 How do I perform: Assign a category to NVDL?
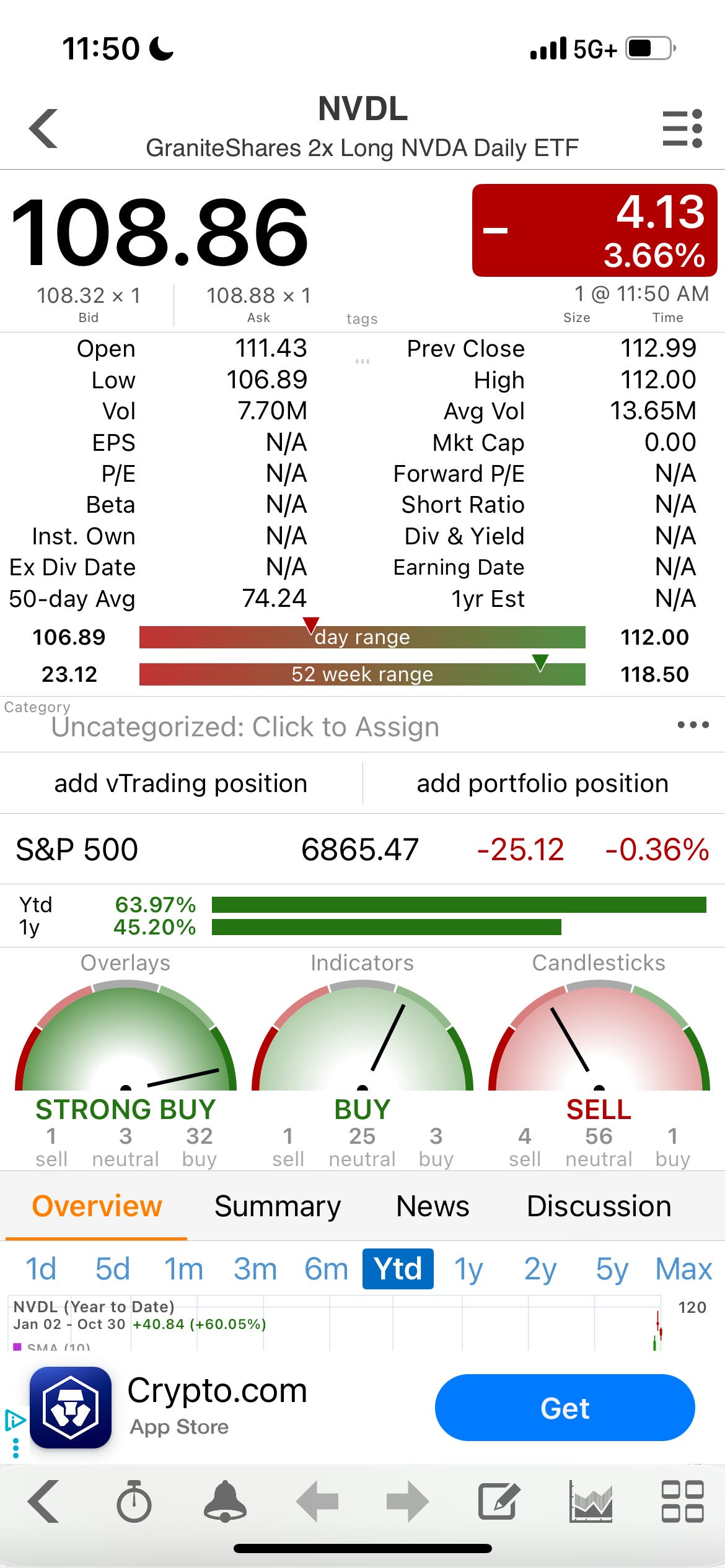pos(245,727)
